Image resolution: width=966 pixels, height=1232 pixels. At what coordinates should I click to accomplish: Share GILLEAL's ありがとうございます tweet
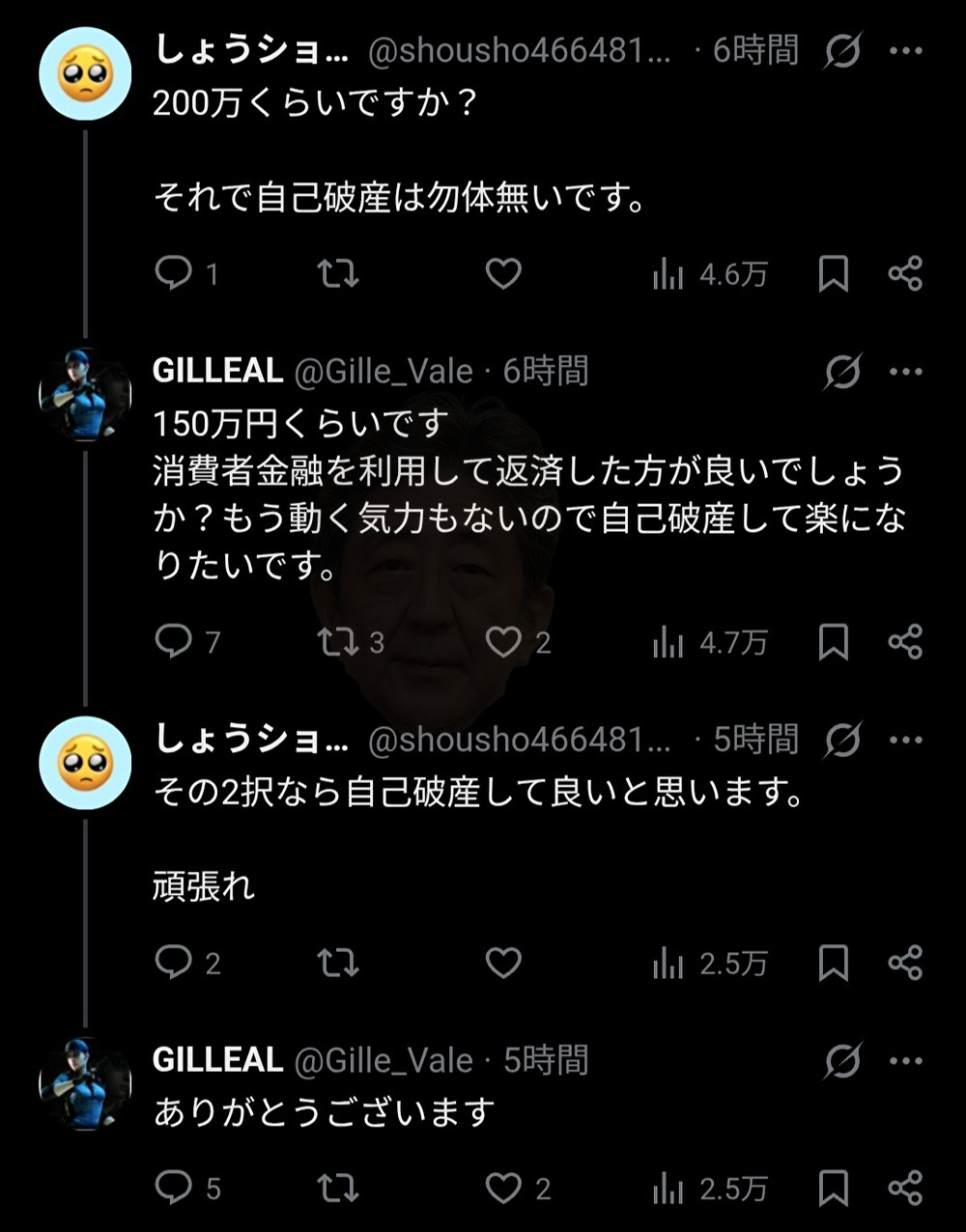pyautogui.click(x=905, y=1188)
